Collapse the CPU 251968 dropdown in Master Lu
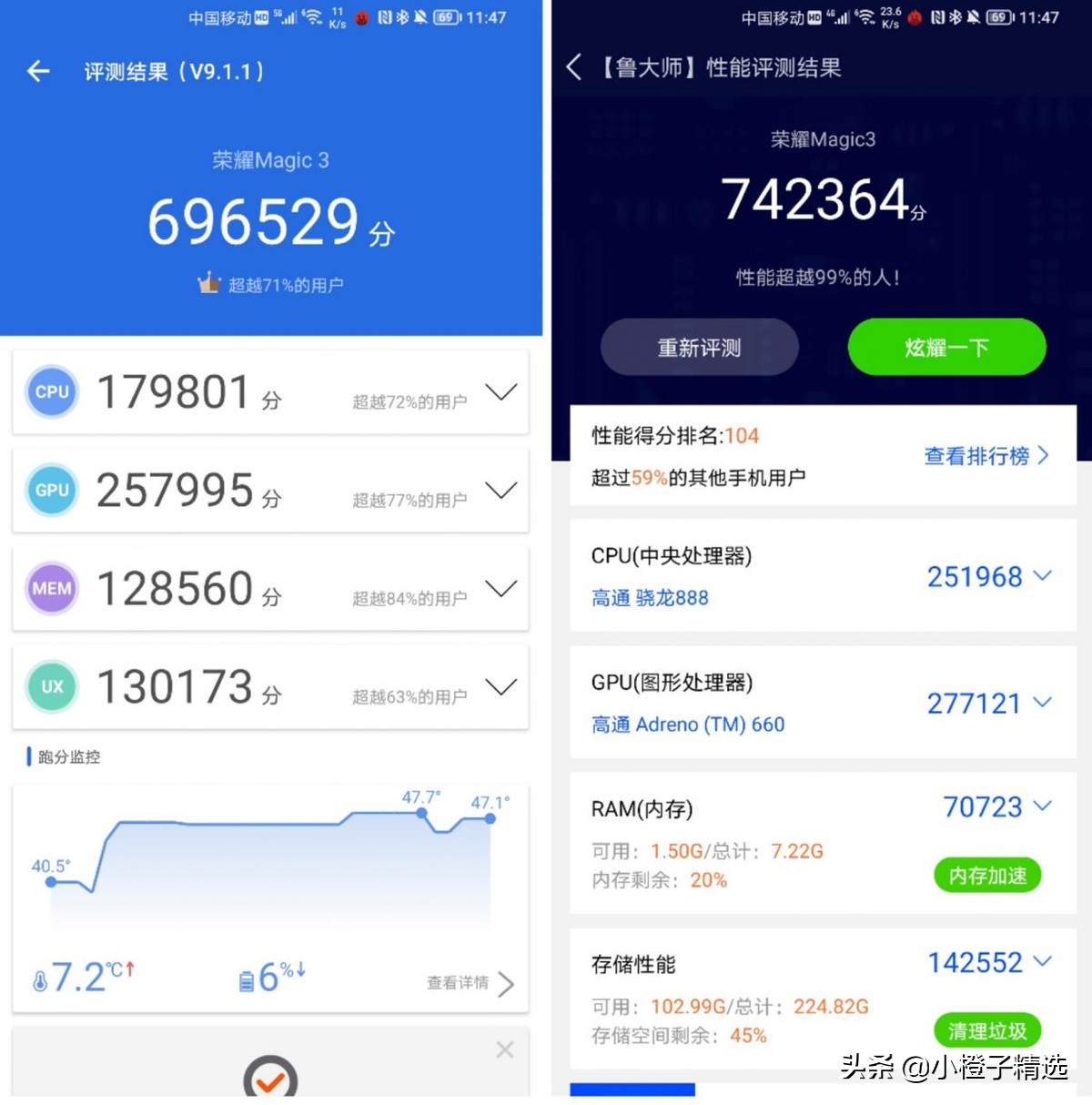The width and height of the screenshot is (1092, 1105). click(x=1042, y=576)
